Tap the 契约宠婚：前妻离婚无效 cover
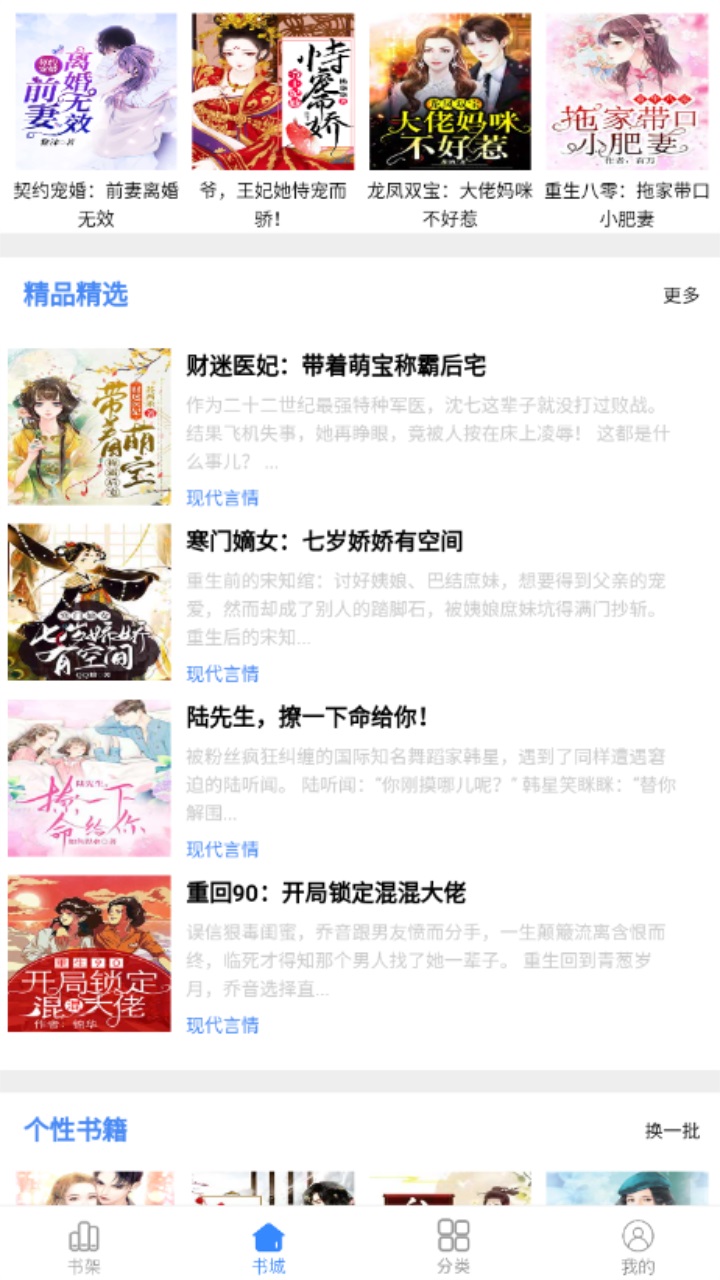 tap(90, 88)
